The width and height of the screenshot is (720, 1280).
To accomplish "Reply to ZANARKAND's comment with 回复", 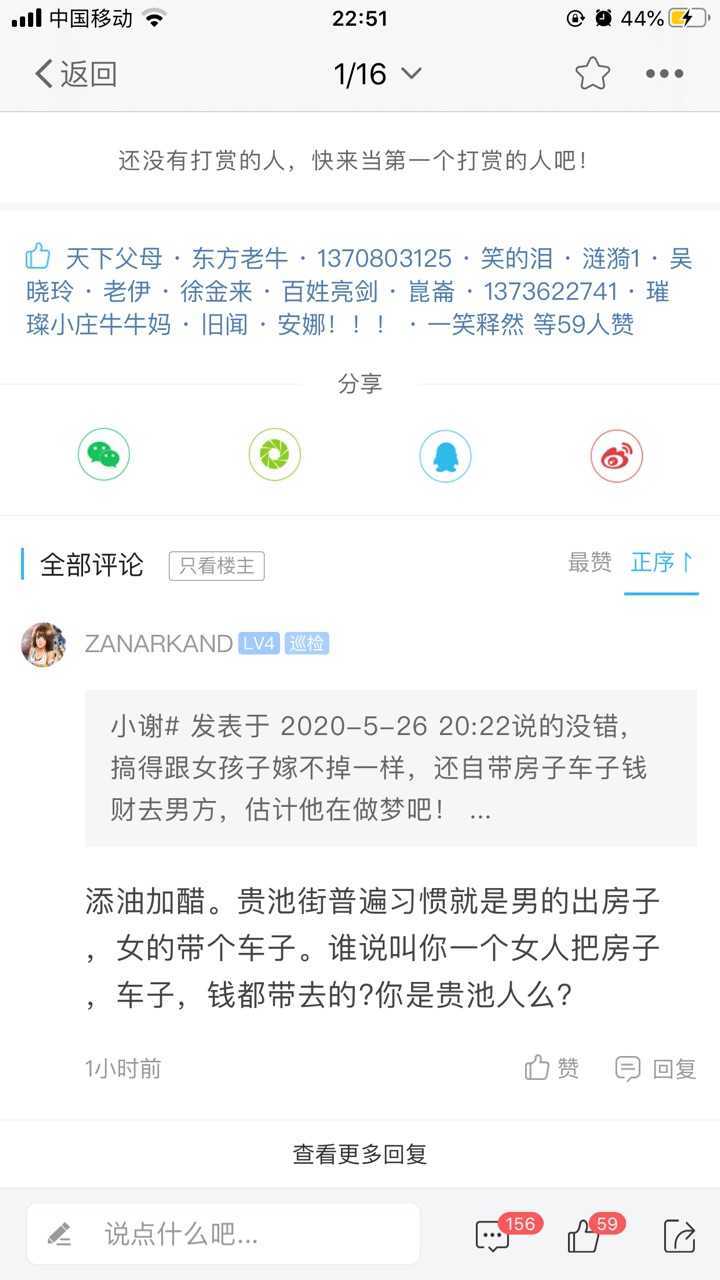I will tap(656, 1068).
